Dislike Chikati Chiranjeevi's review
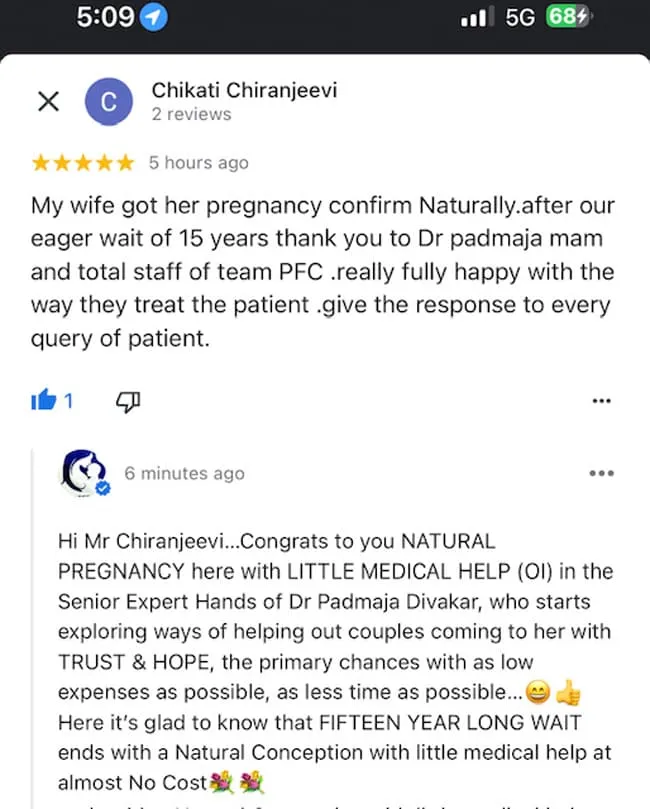Viewport: 650px width, 809px height. click(x=127, y=400)
